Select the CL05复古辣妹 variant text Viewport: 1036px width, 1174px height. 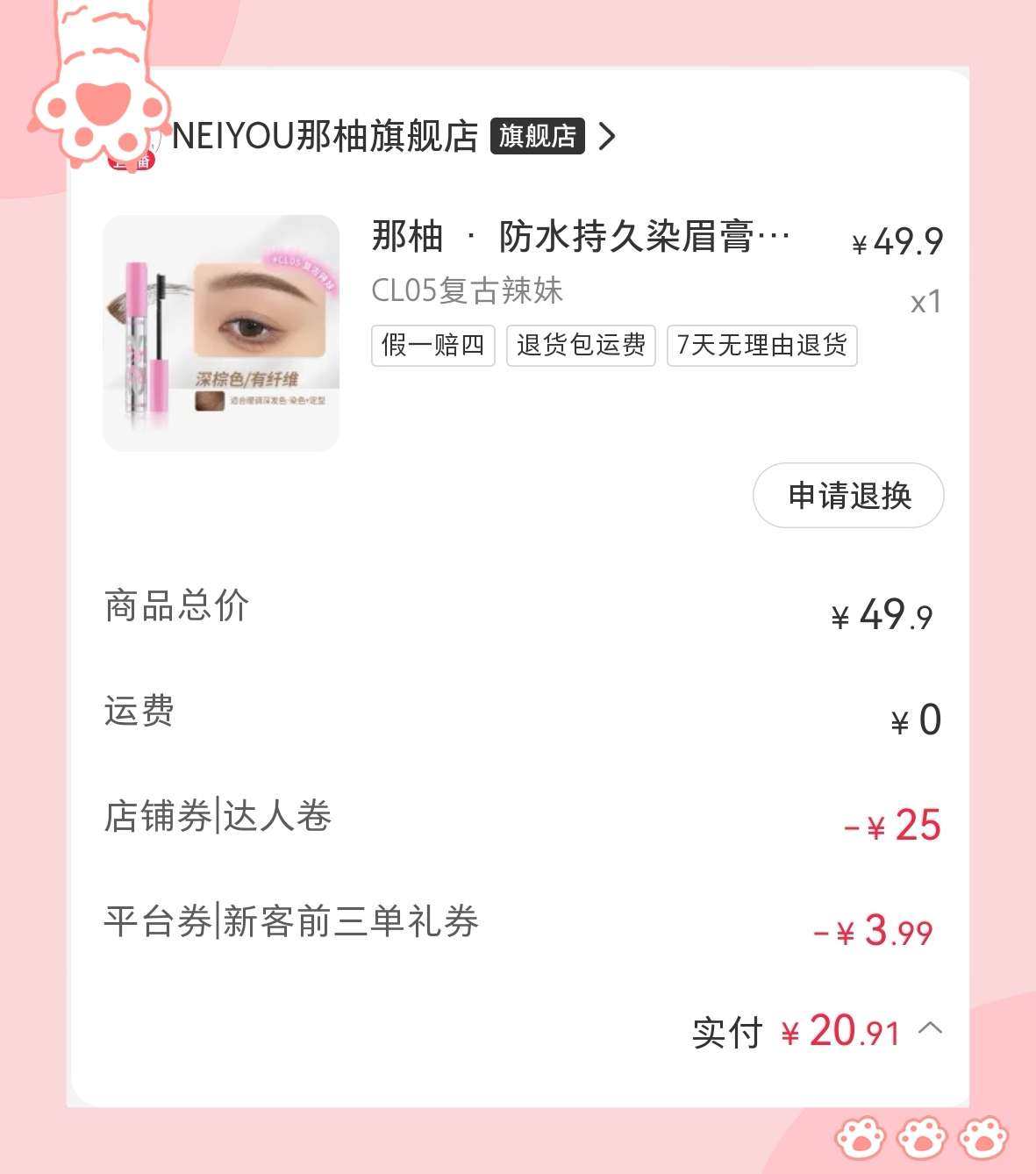click(468, 292)
